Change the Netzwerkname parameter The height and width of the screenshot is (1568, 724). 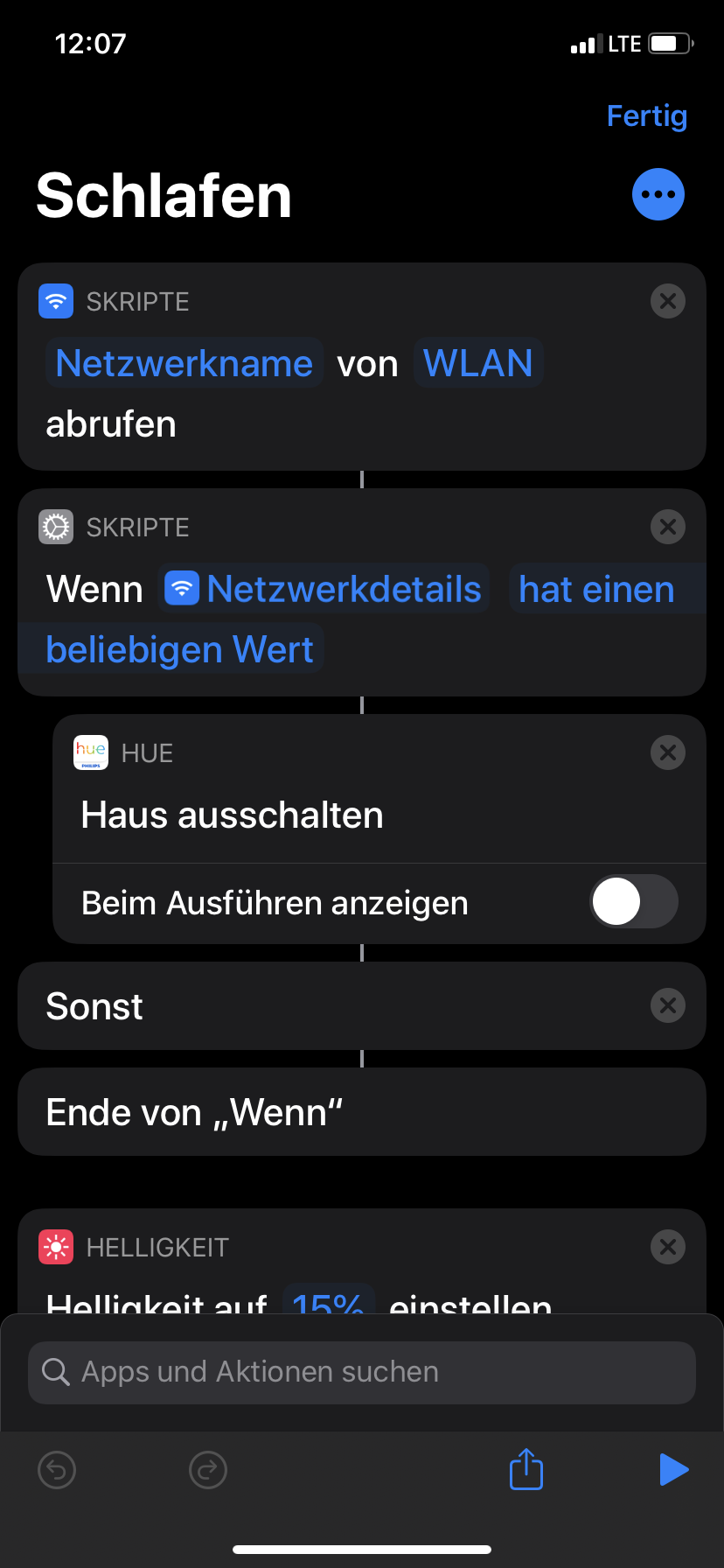pyautogui.click(x=184, y=363)
